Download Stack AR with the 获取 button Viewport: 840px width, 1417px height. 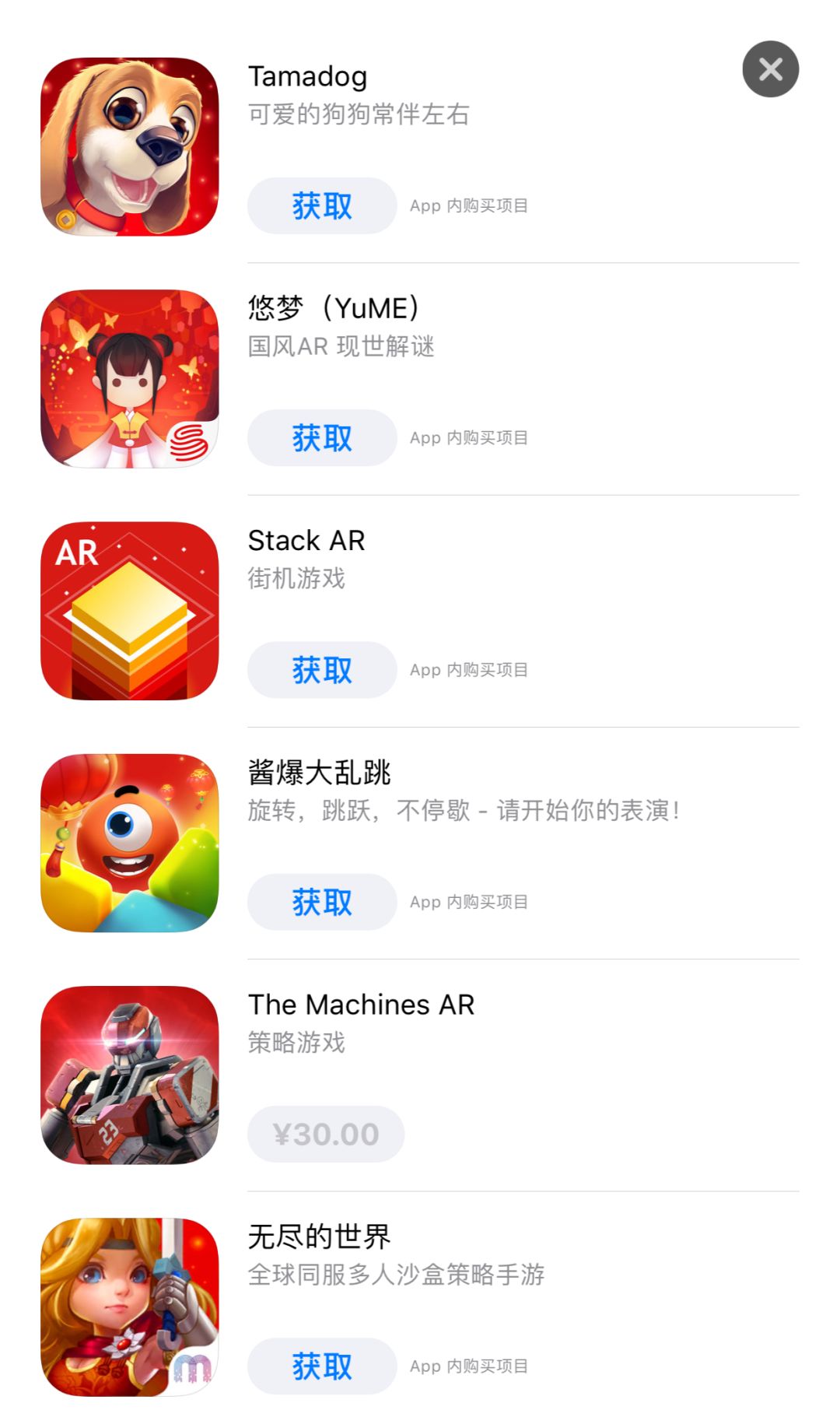(321, 669)
